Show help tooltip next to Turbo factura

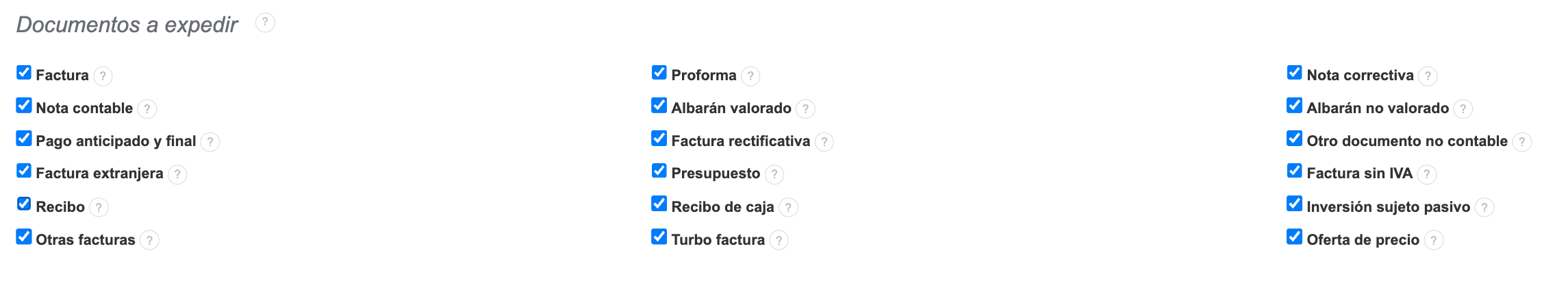[779, 240]
